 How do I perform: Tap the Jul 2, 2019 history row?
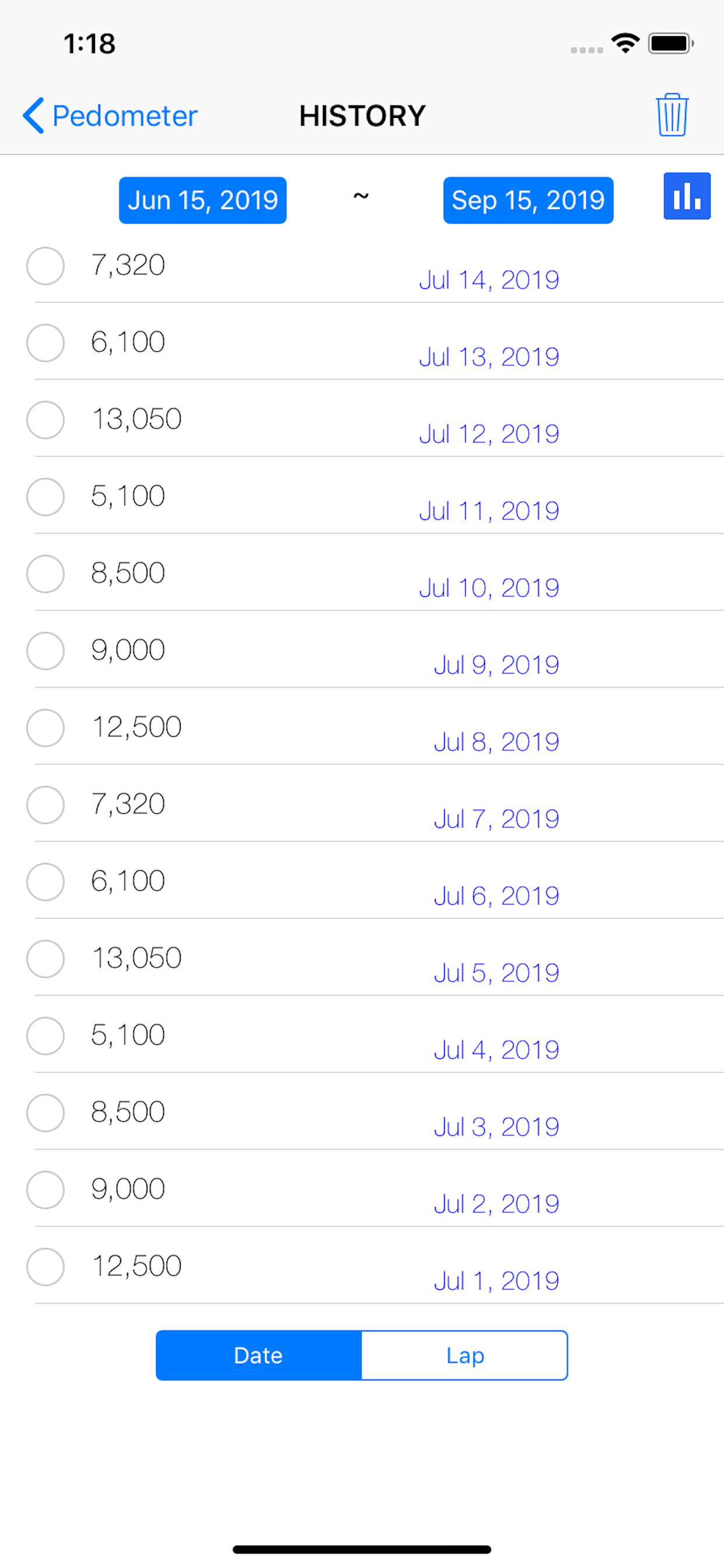497,1203
